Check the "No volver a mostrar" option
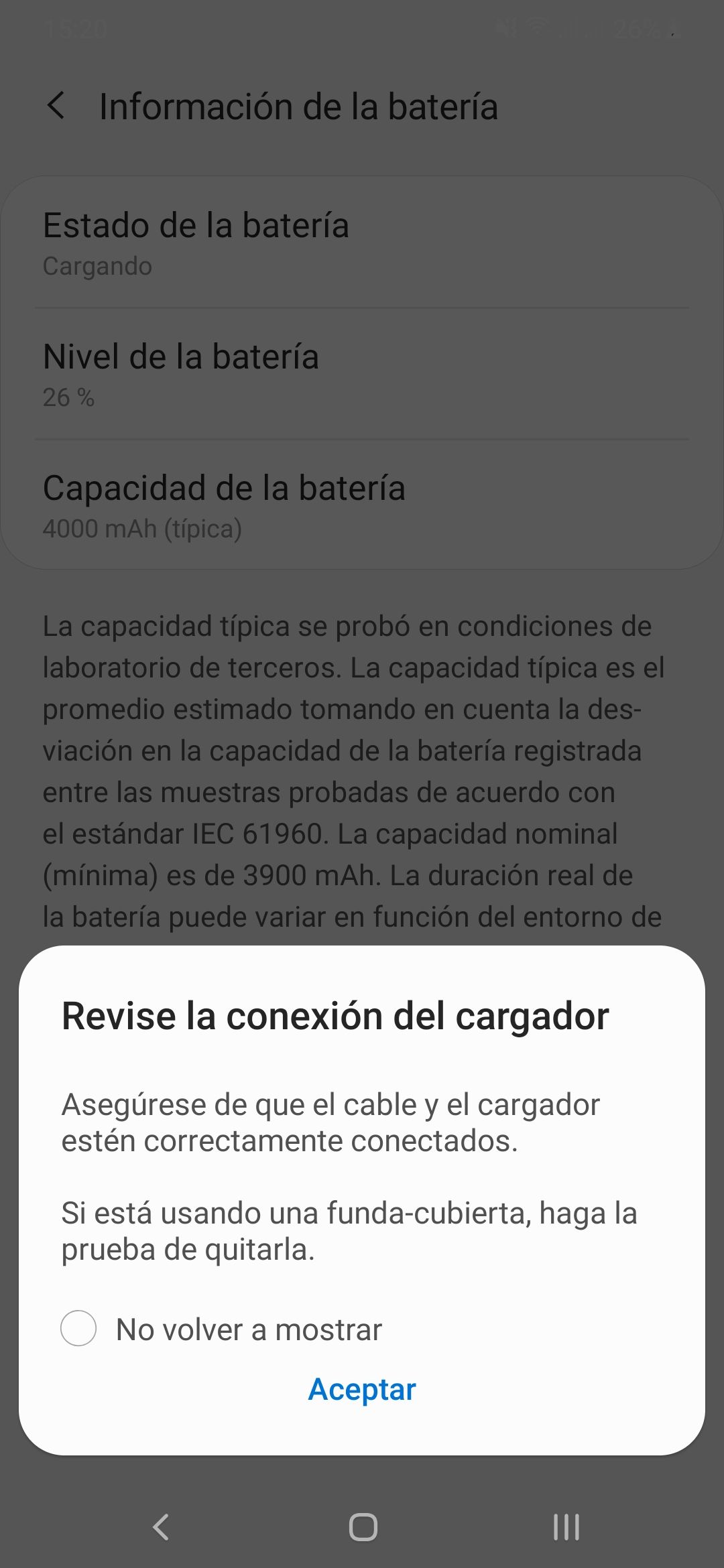The image size is (724, 1568). pyautogui.click(x=79, y=1328)
